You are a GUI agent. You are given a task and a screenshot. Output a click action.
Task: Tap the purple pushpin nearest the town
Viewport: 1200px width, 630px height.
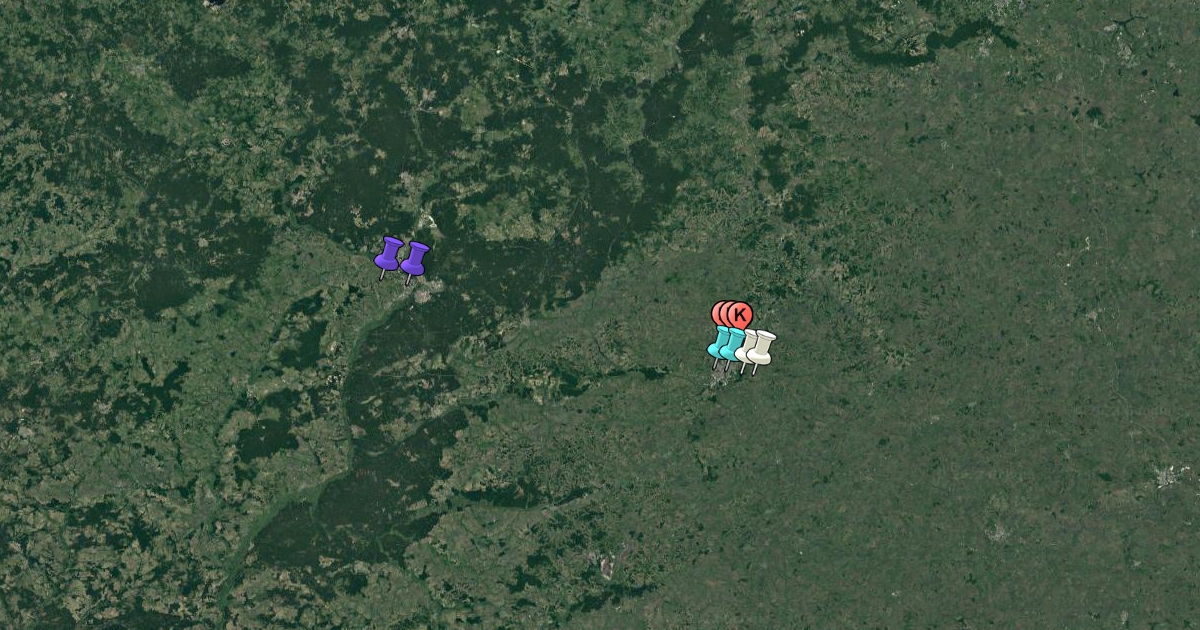[x=414, y=258]
